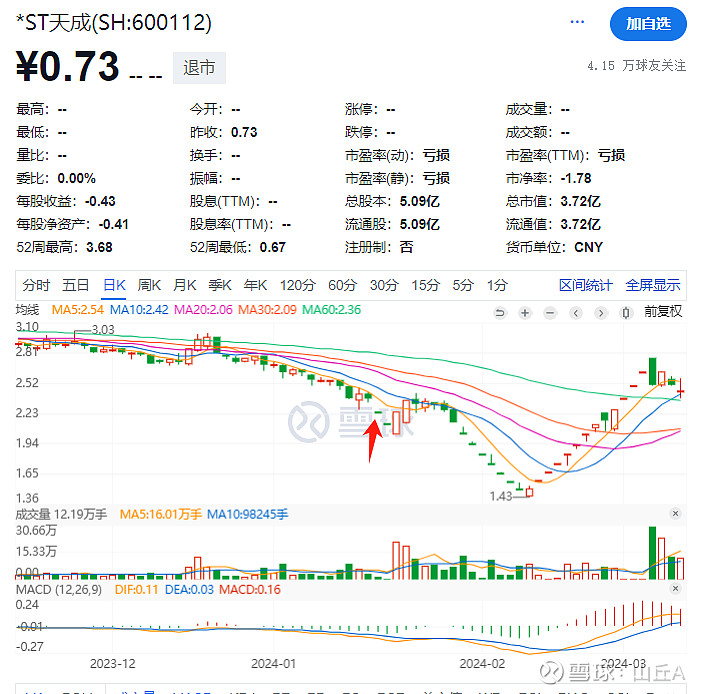Viewport: 705px width, 694px height.
Task: Zoom out the chart with minus icon
Action: [x=549, y=313]
